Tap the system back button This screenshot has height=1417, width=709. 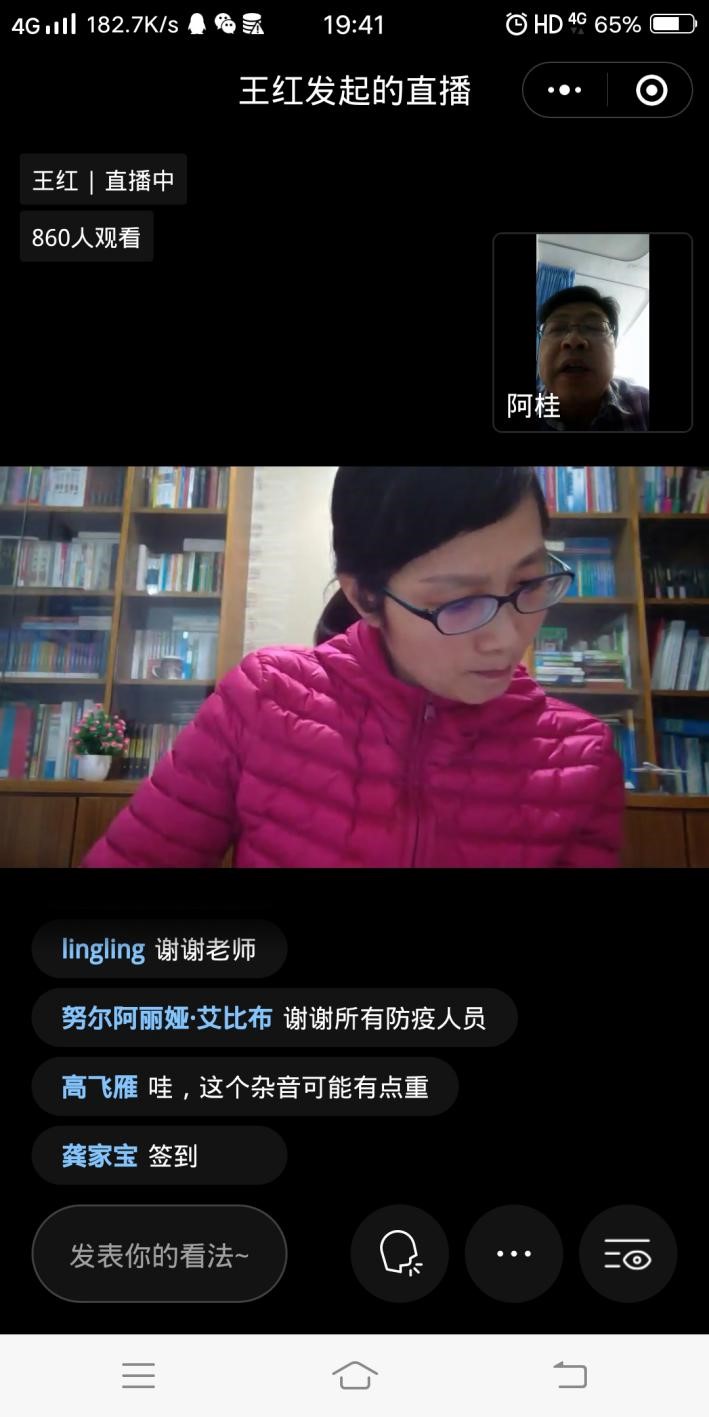coord(570,1375)
